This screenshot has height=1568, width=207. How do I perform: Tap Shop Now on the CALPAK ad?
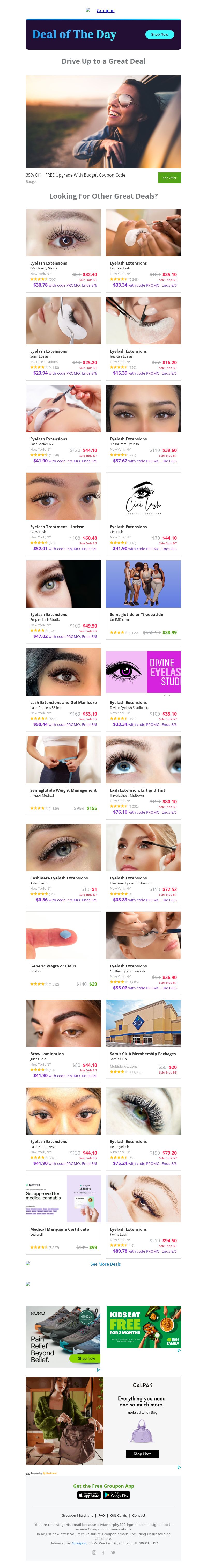(x=142, y=1454)
